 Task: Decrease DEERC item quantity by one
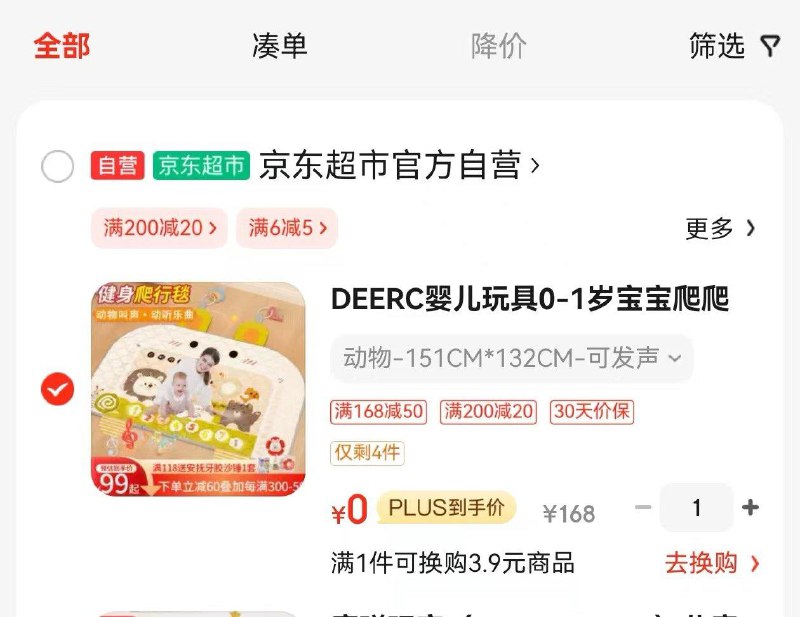click(643, 508)
